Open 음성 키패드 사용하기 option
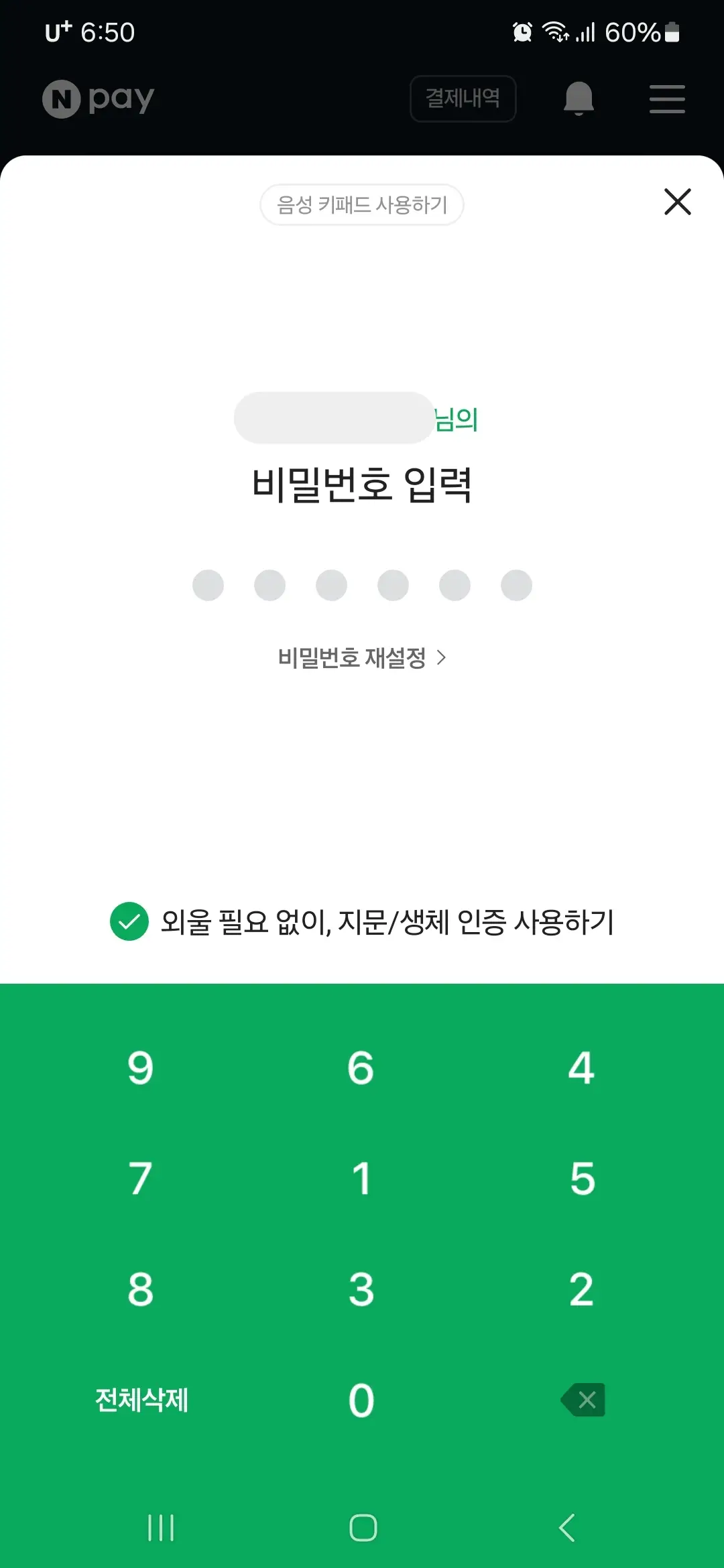The height and width of the screenshot is (1568, 724). (x=361, y=205)
